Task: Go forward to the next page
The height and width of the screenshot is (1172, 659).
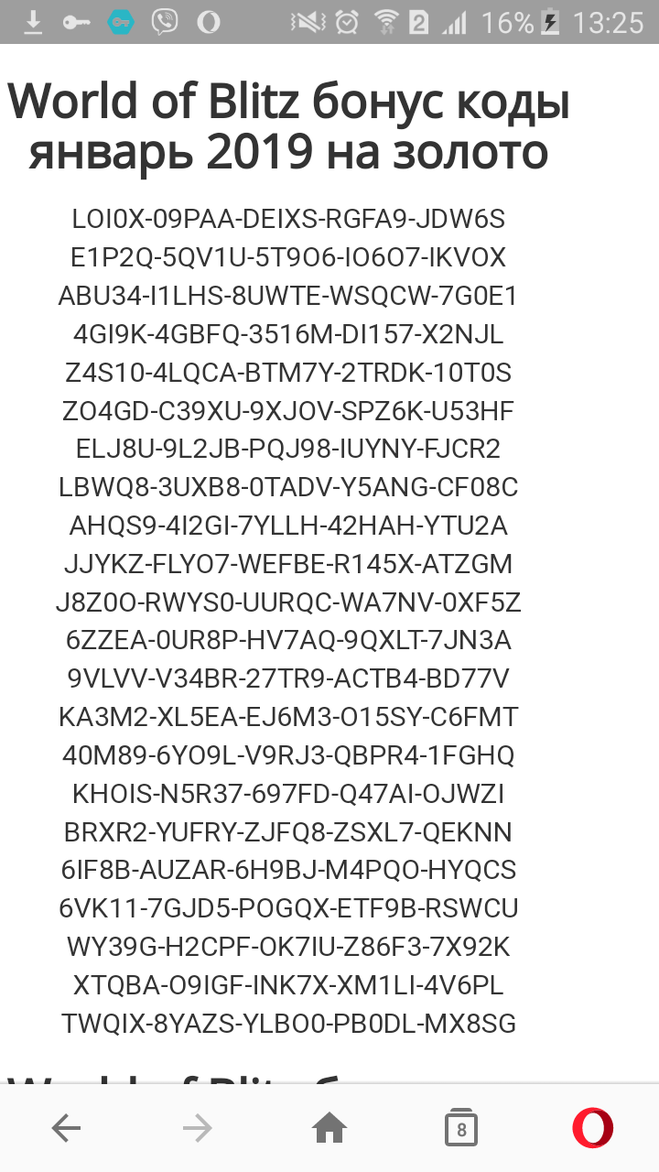Action: (197, 1128)
